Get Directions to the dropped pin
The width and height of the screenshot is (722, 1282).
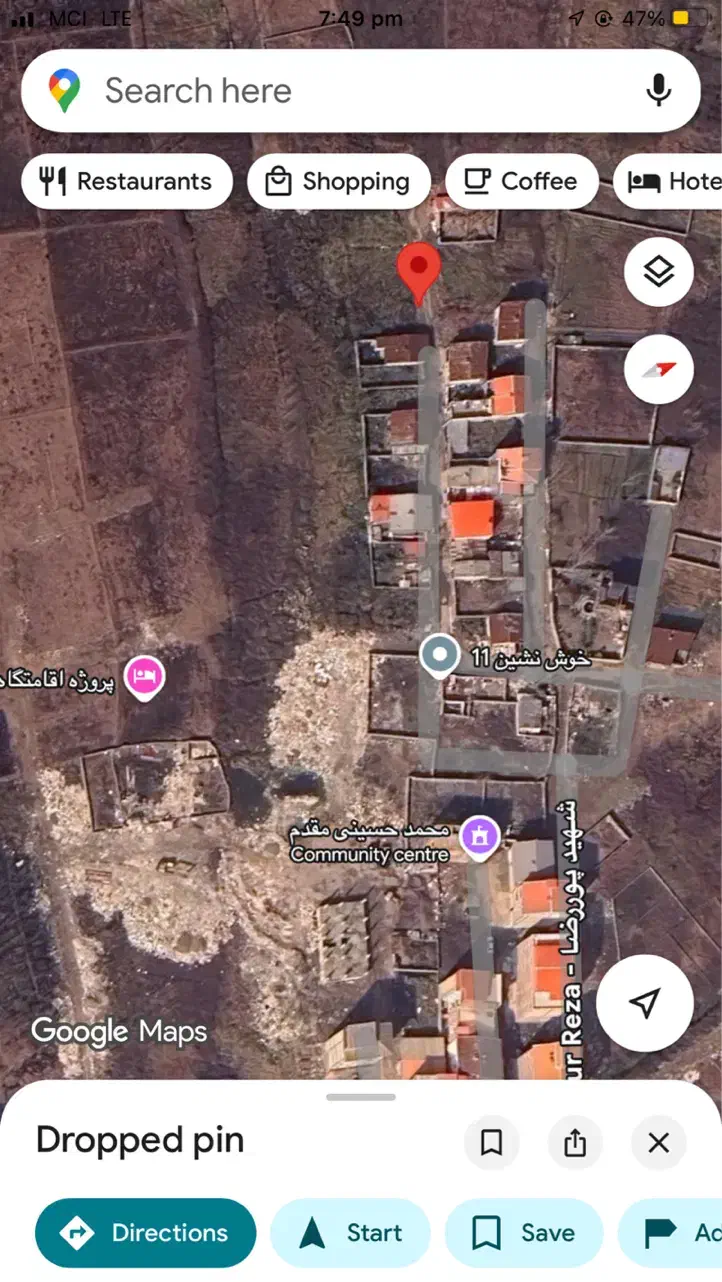coord(146,1233)
